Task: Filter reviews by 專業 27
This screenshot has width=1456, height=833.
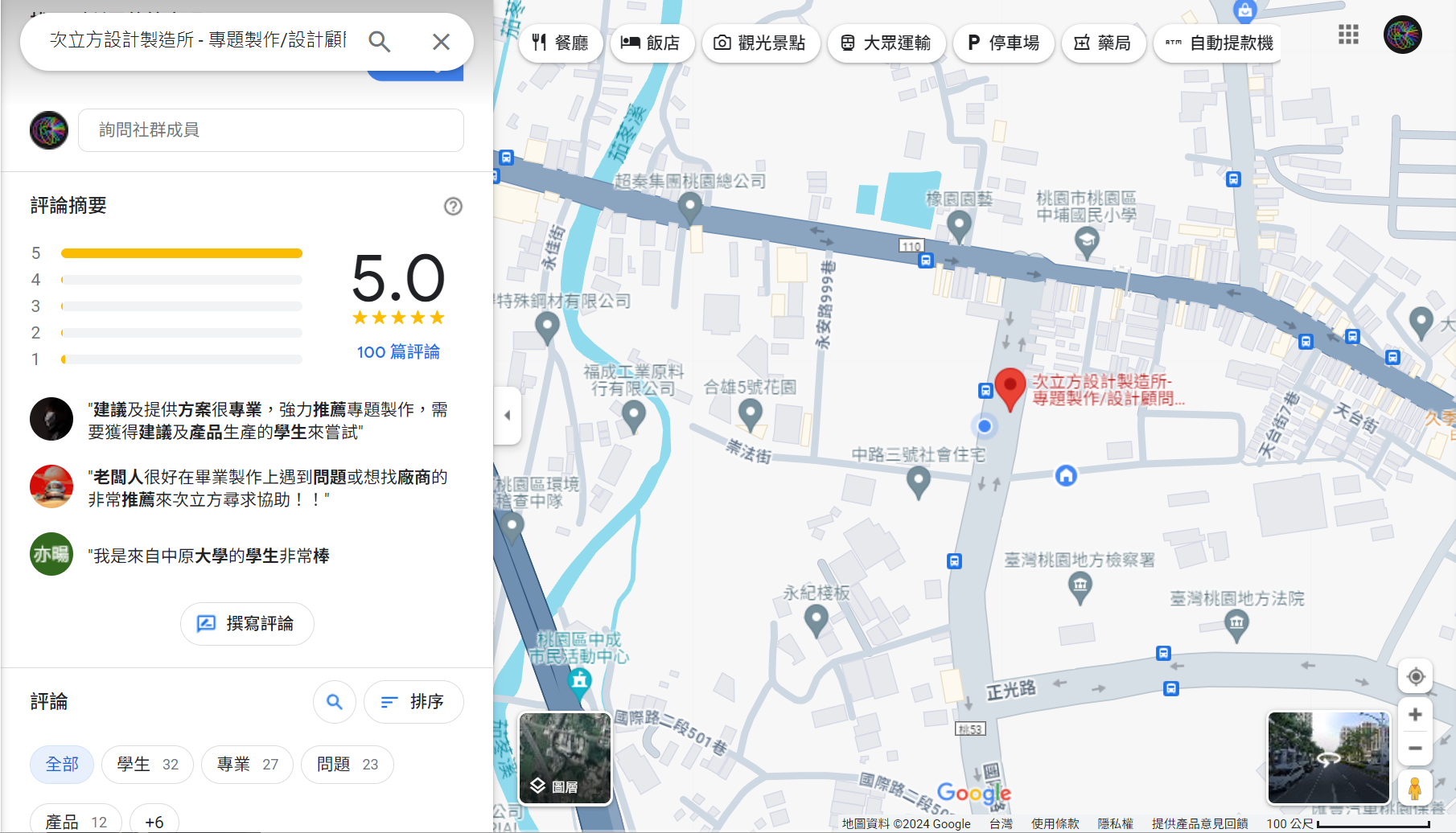Action: click(x=247, y=764)
